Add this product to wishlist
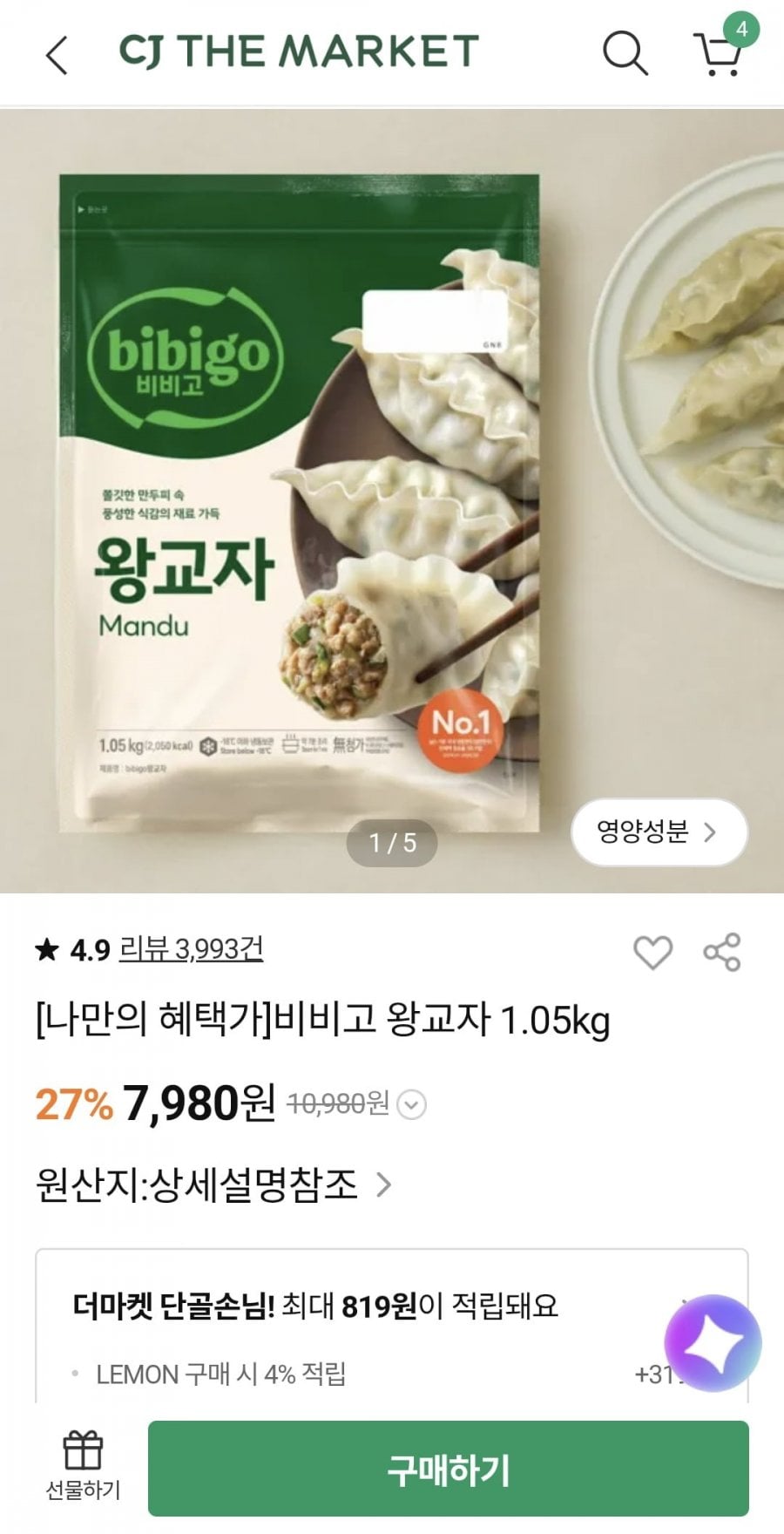 tap(652, 952)
